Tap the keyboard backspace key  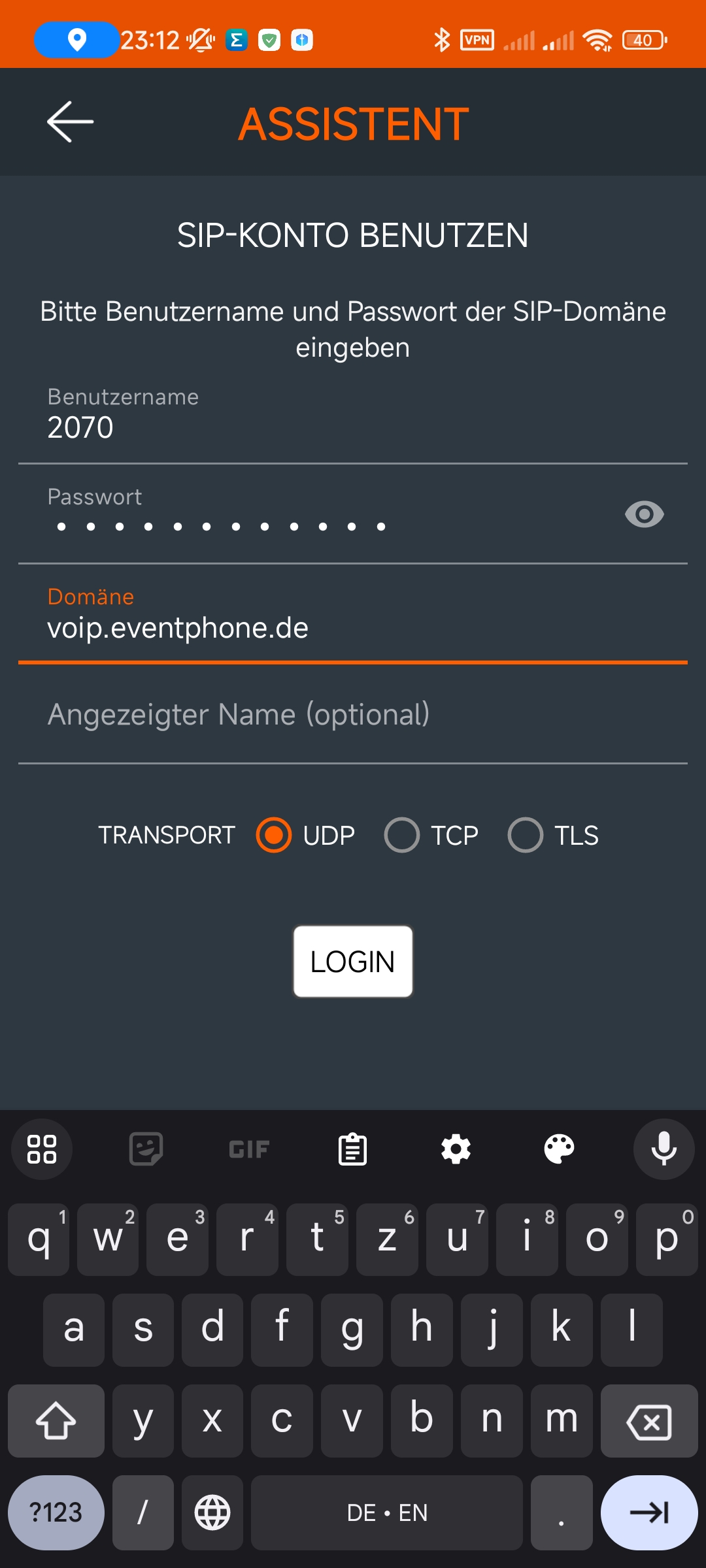coord(649,1421)
